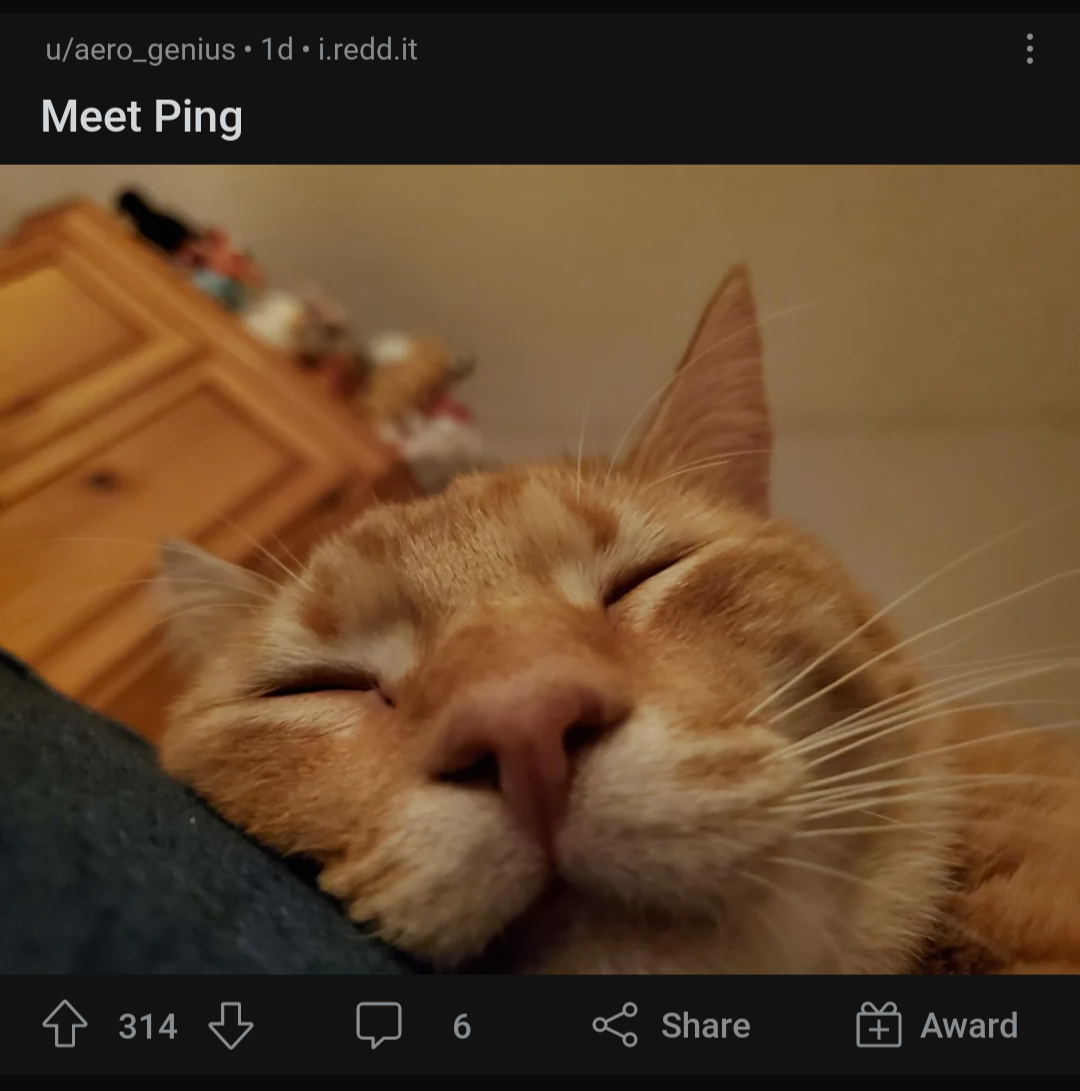Viewport: 1080px width, 1091px height.
Task: Share the Meet Ping post
Action: (672, 1025)
